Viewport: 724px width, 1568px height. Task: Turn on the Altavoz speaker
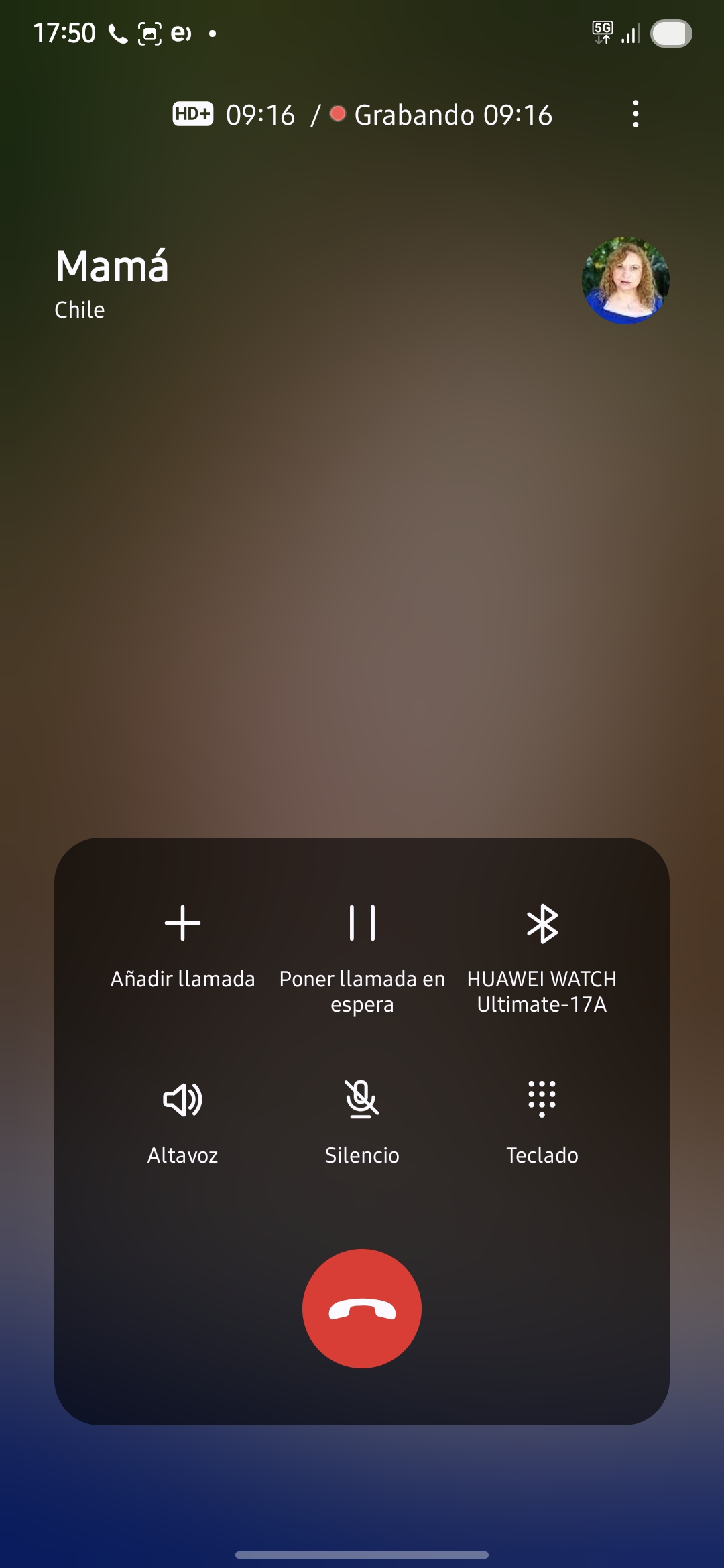point(182,1120)
